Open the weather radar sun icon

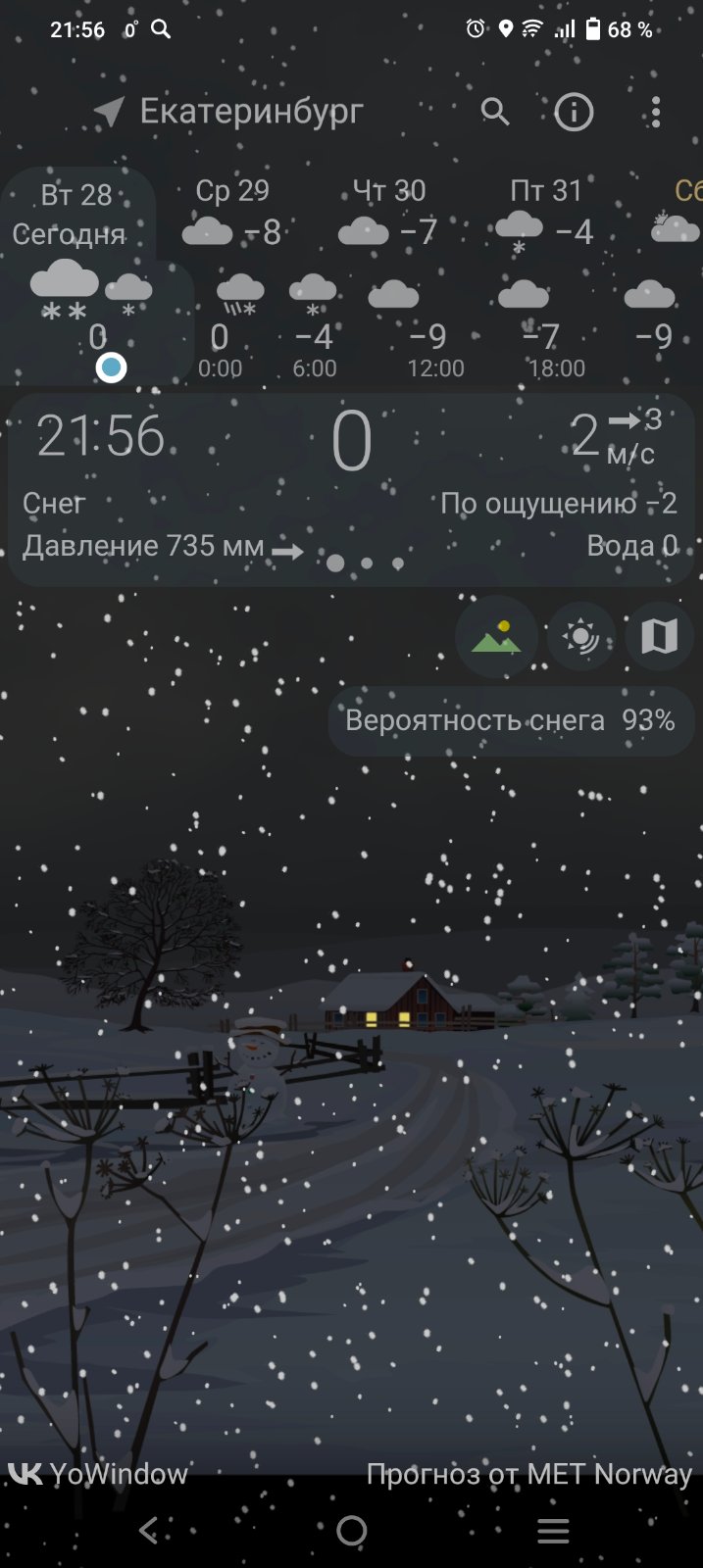pos(581,637)
